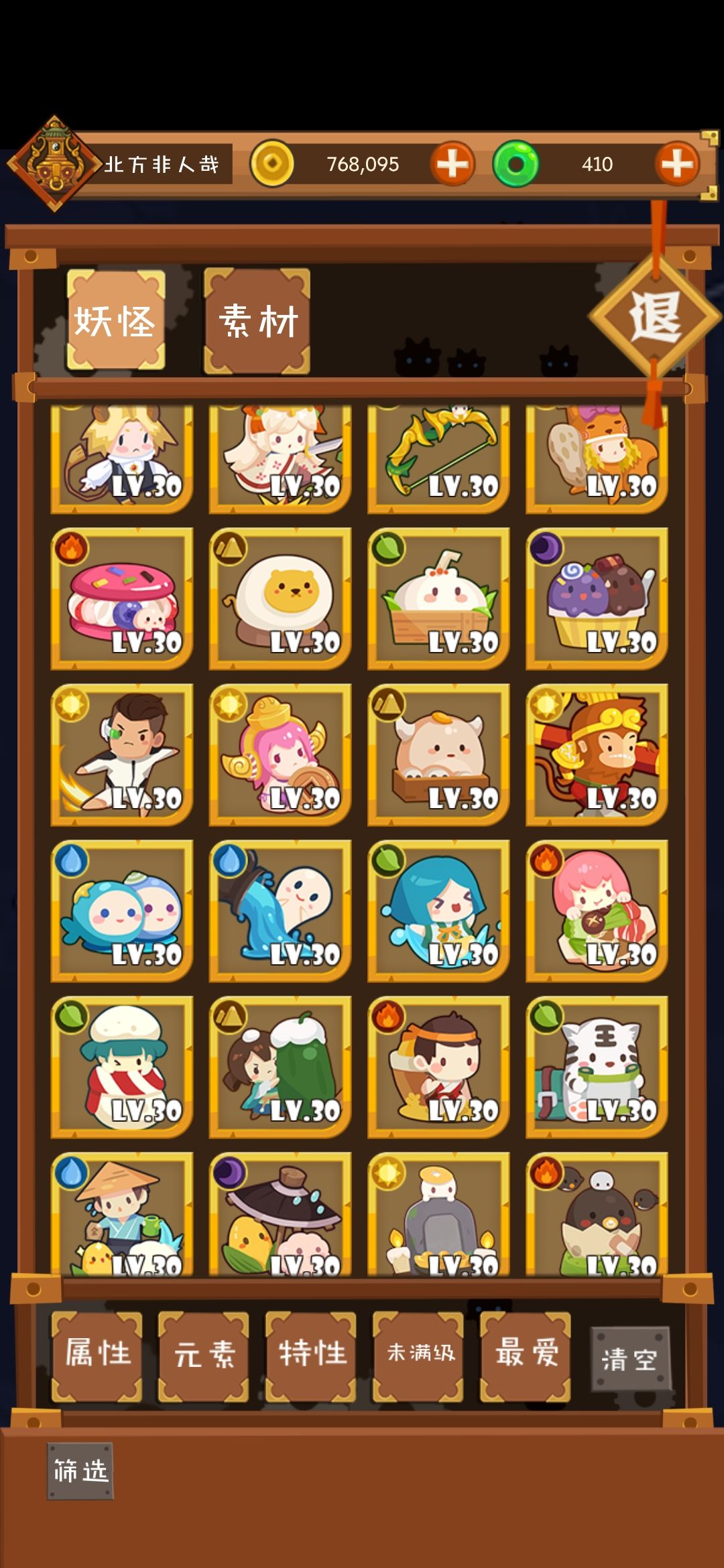The height and width of the screenshot is (1568, 724).
Task: Switch to the 素材 tab
Action: tap(257, 321)
